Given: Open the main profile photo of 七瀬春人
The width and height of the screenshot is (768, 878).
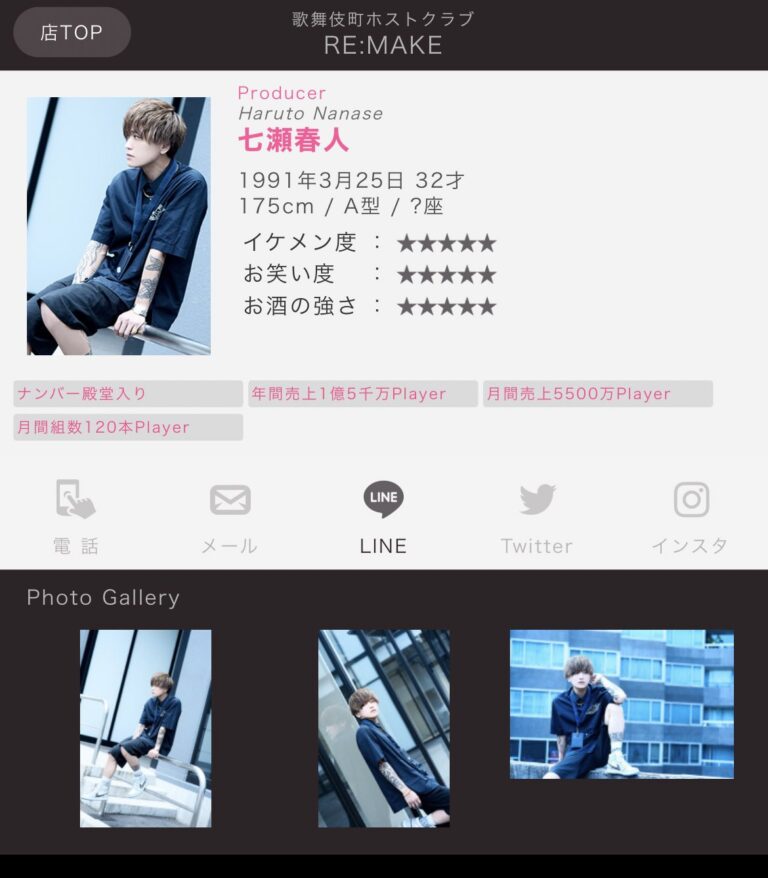Looking at the screenshot, I should pyautogui.click(x=118, y=226).
